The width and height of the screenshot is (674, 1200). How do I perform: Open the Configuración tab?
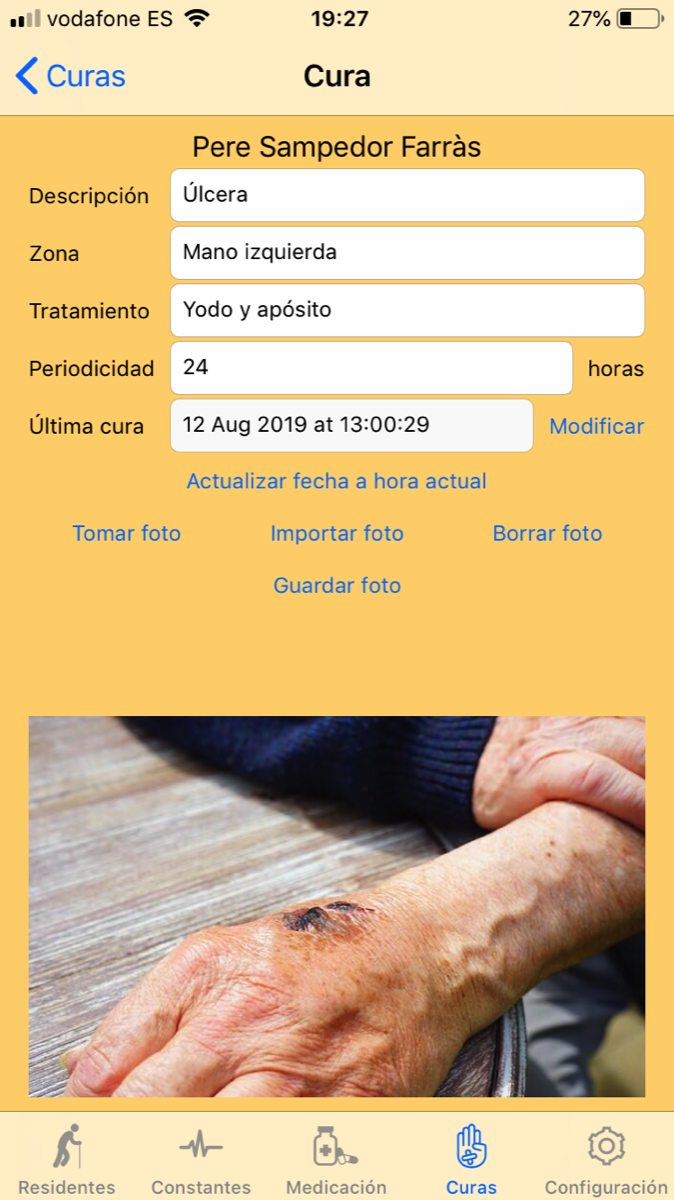[606, 1159]
